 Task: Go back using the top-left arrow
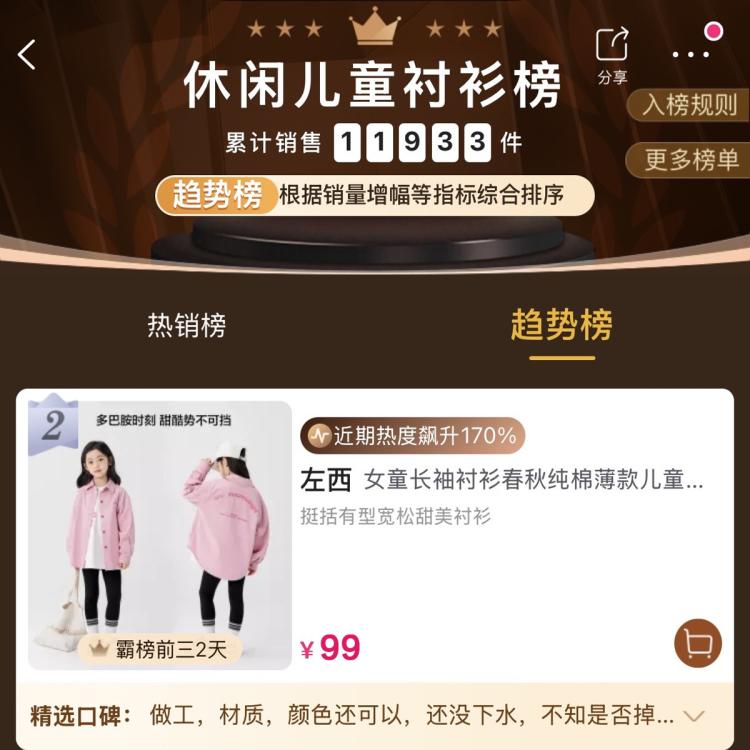27,54
